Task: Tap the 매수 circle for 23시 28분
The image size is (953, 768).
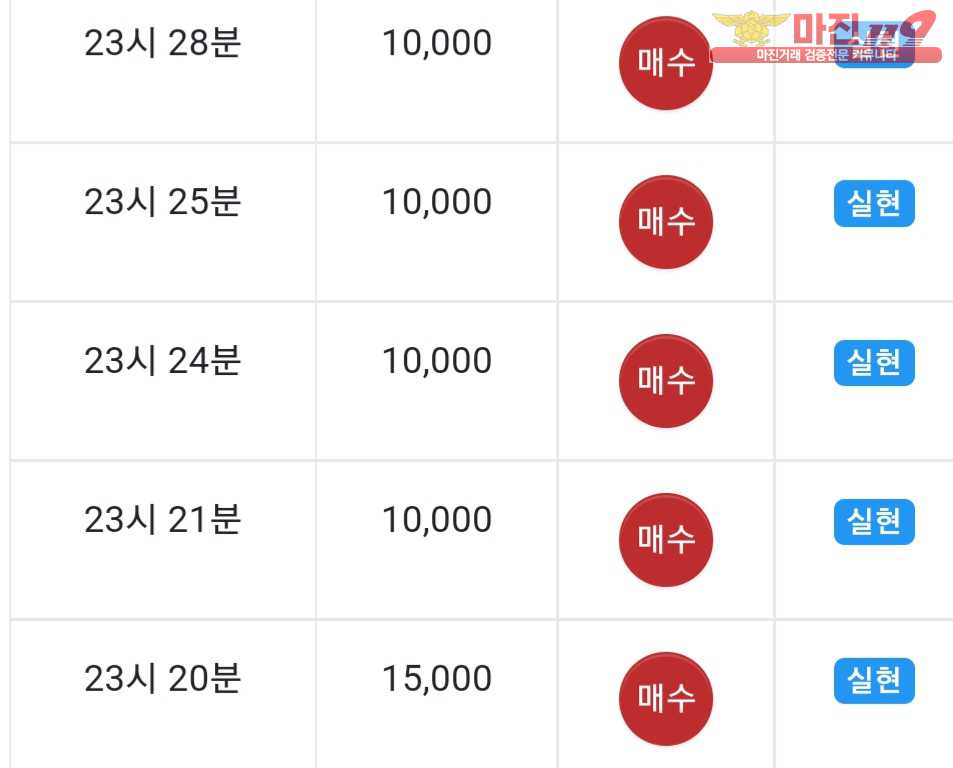Action: click(x=666, y=63)
